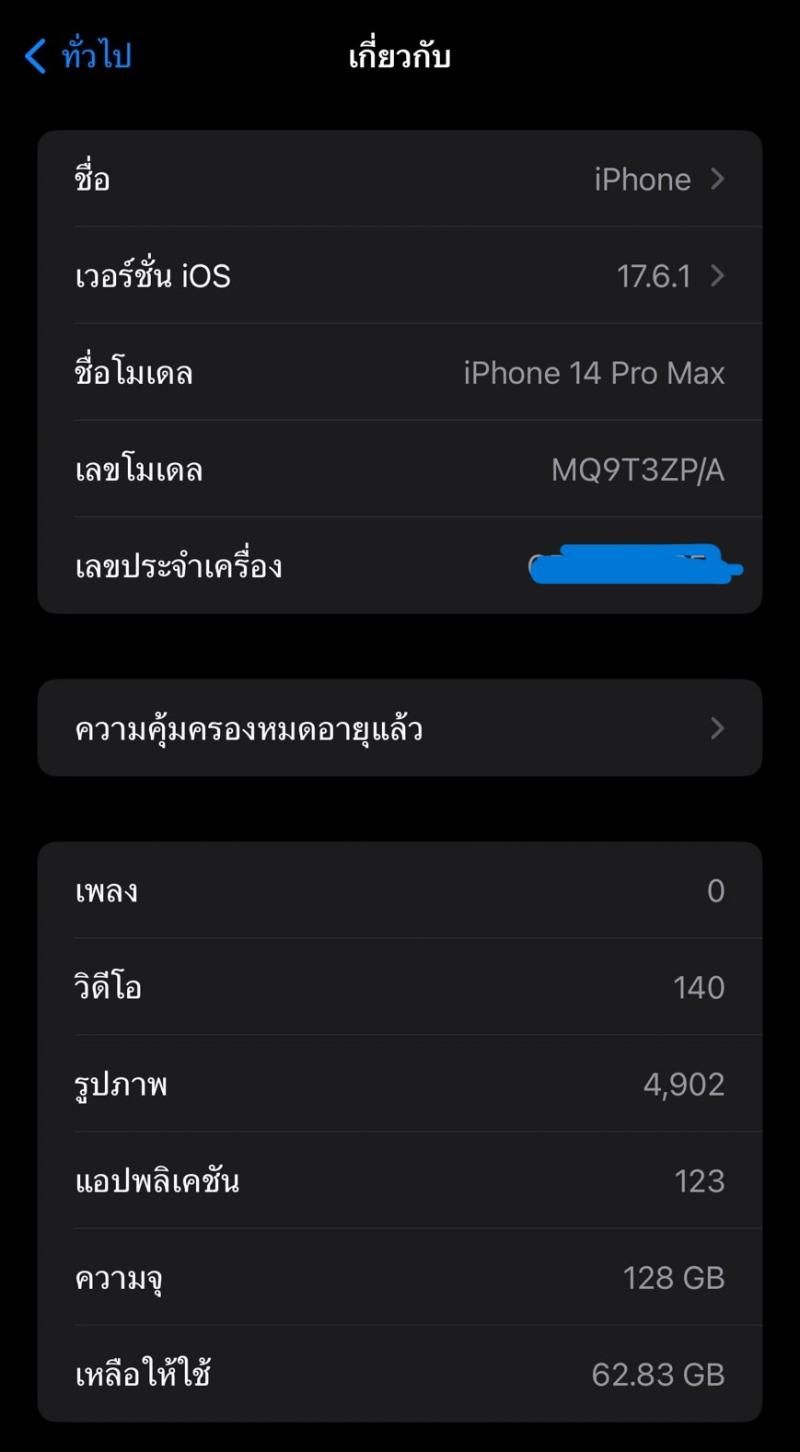Open the ชื่อ iPhone name row
This screenshot has height=1452, width=800.
pos(400,179)
